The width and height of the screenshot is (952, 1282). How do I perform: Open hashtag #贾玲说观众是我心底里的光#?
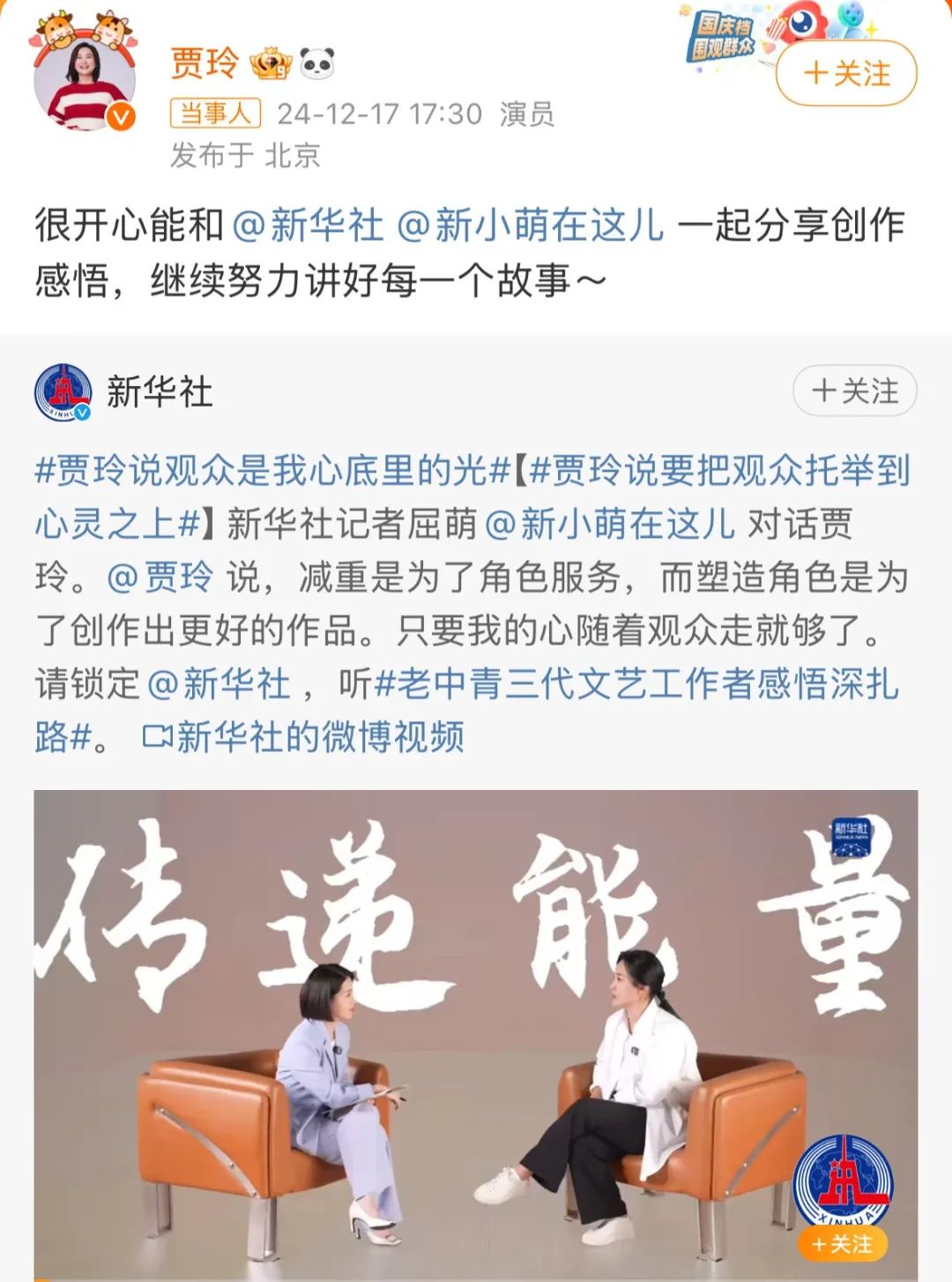click(271, 472)
